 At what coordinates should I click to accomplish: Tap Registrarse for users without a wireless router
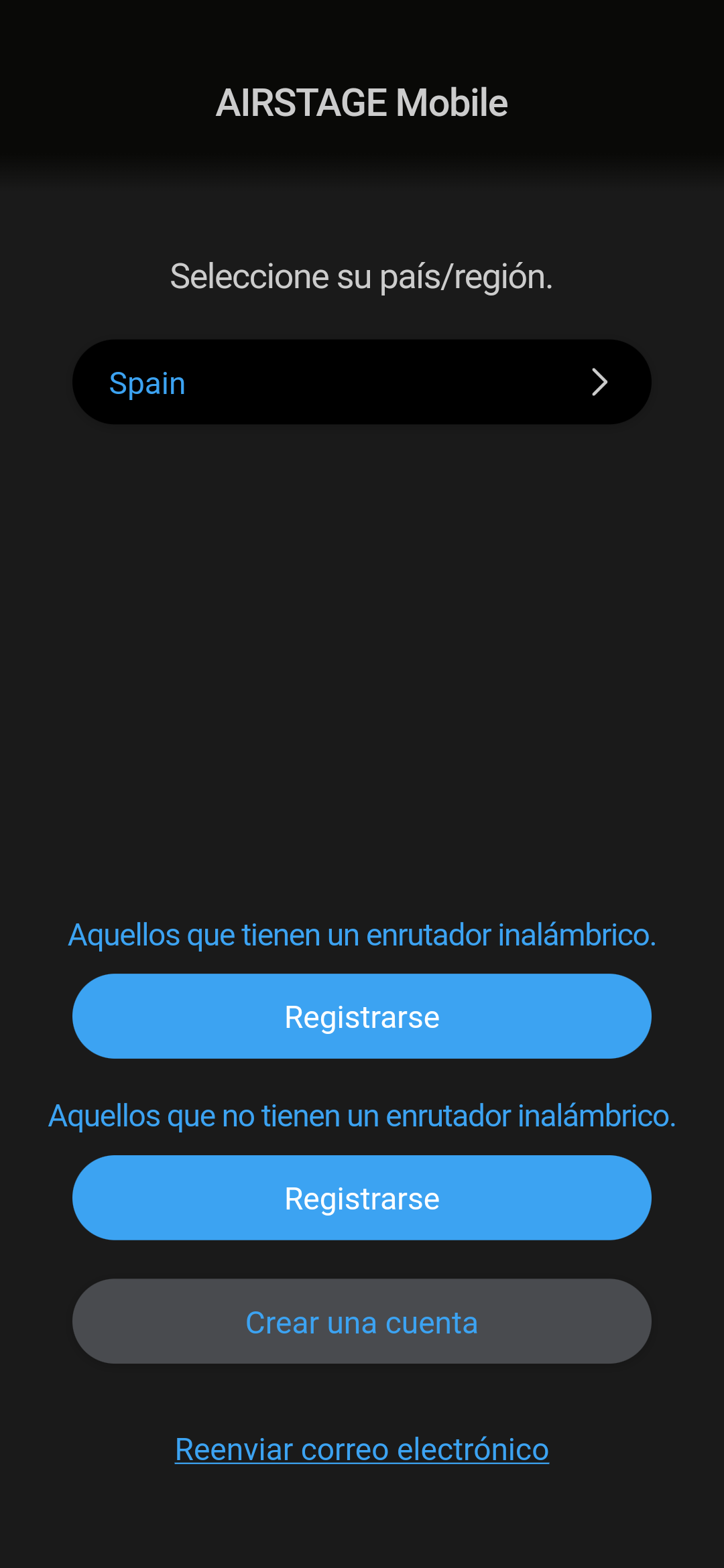[362, 1198]
